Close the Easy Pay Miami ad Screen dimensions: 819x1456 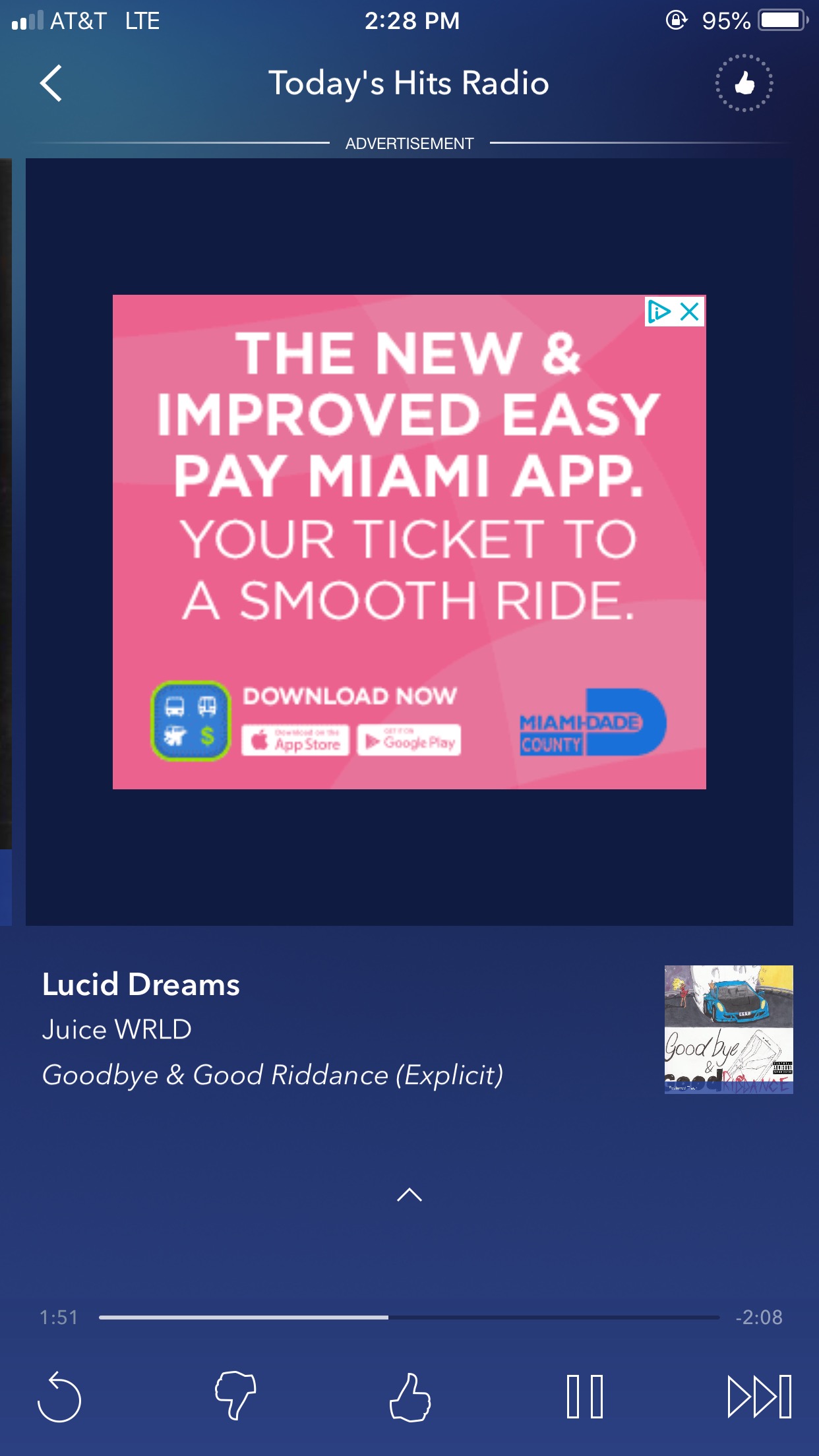(690, 311)
